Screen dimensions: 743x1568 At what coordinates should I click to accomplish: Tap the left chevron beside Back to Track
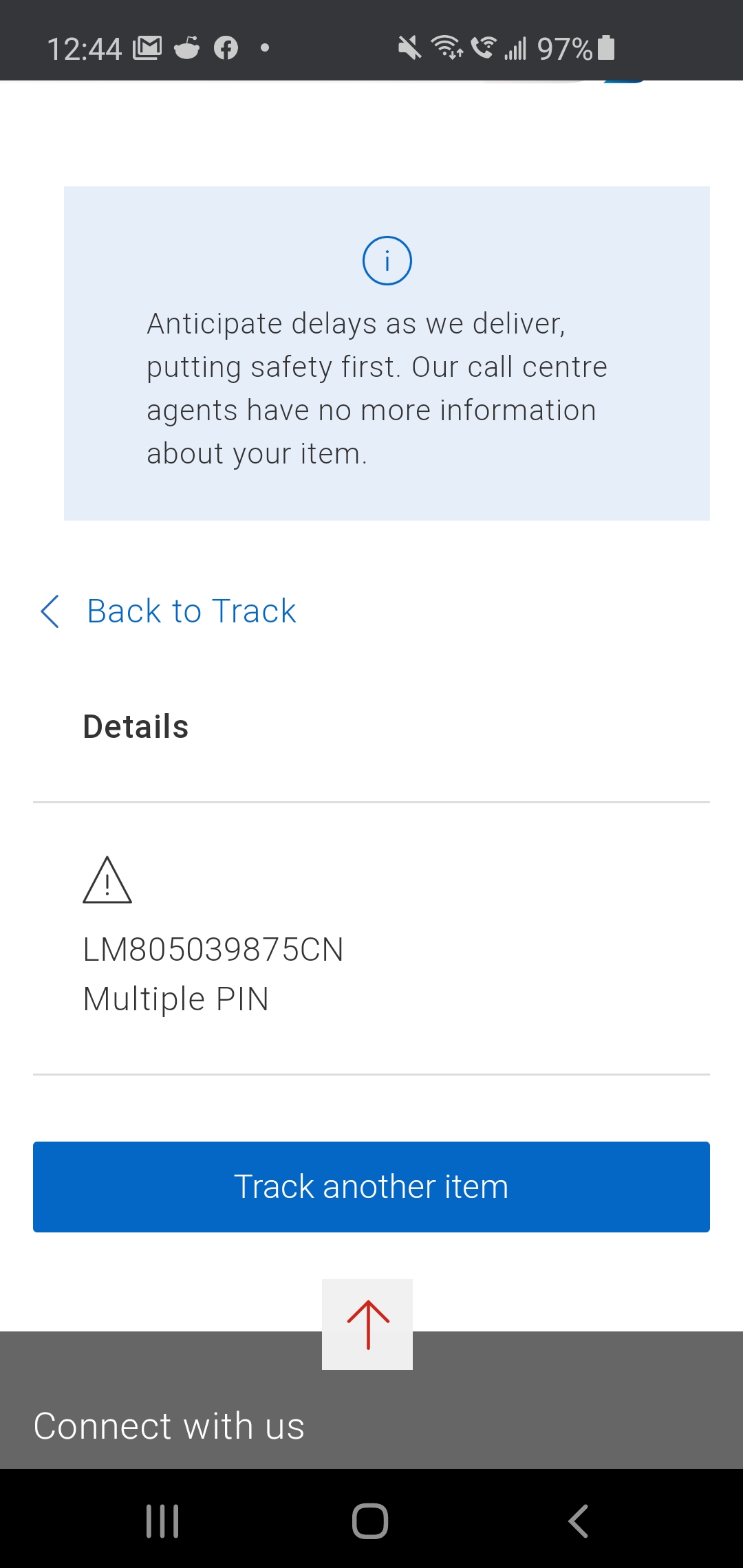(x=50, y=612)
